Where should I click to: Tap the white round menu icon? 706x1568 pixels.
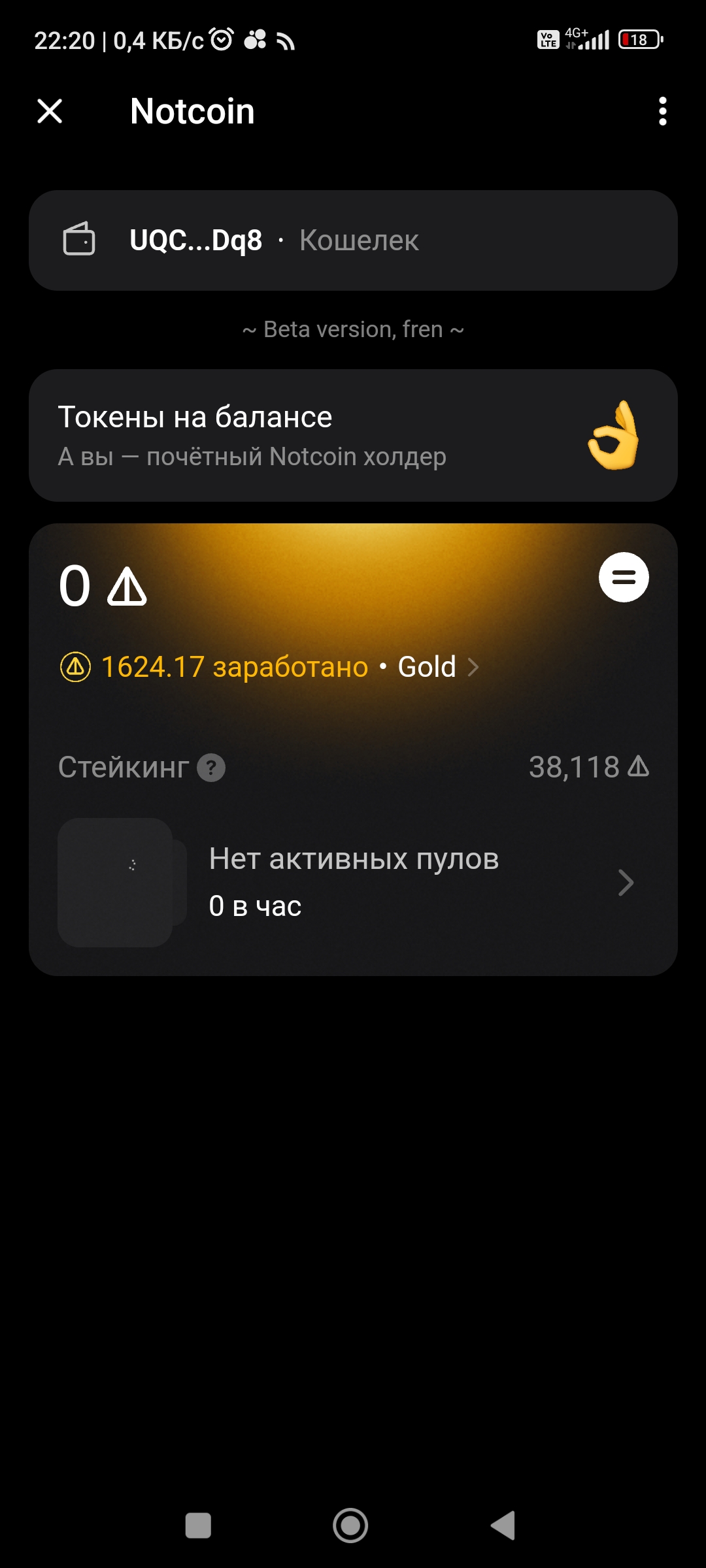pyautogui.click(x=624, y=578)
